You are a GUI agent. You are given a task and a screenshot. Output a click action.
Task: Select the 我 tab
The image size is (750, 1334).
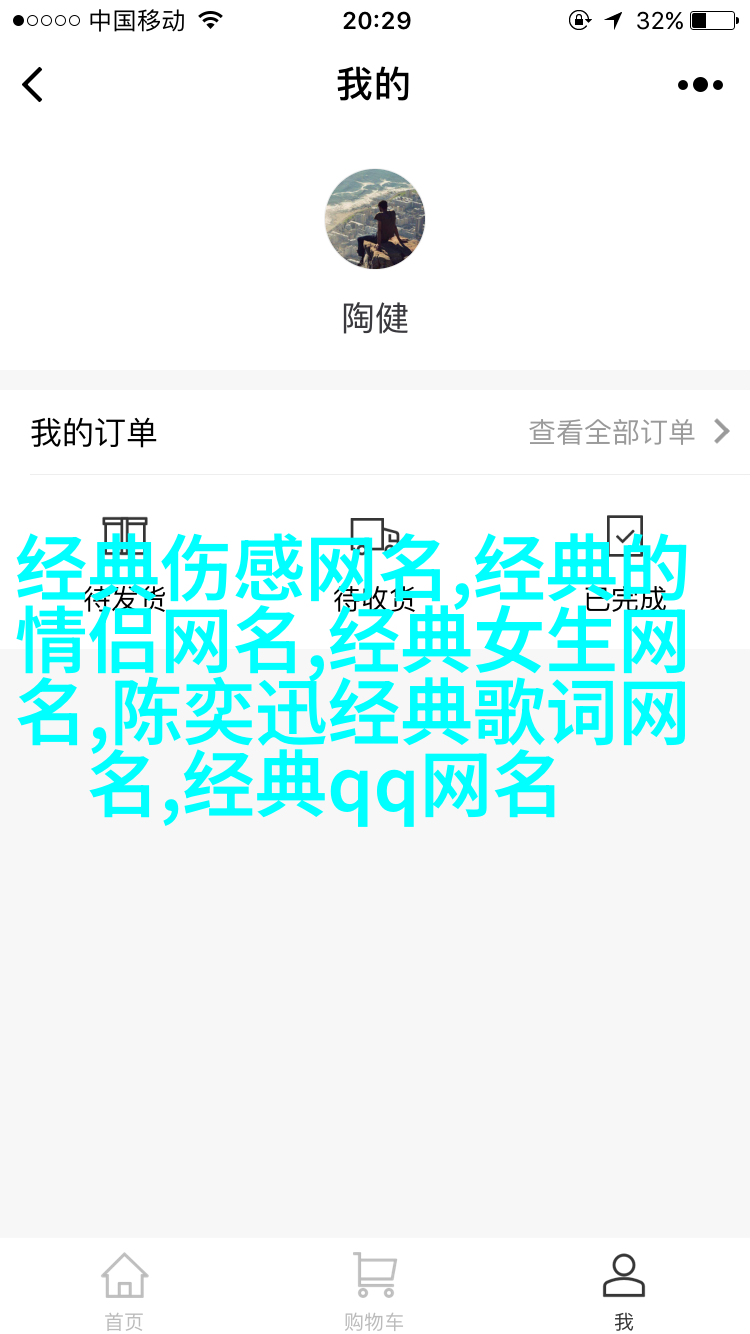624,1291
